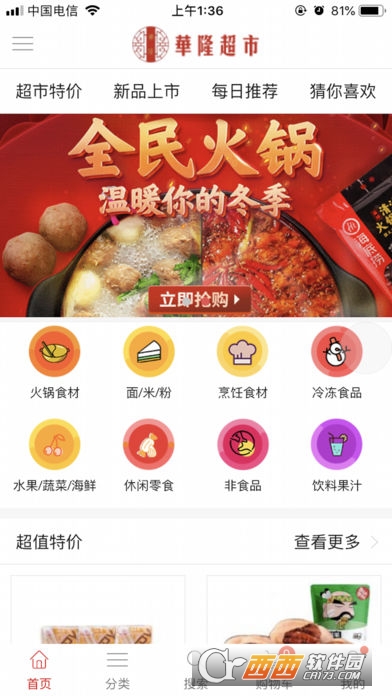
Task: Go to the 首页 home tab
Action: tap(39, 670)
